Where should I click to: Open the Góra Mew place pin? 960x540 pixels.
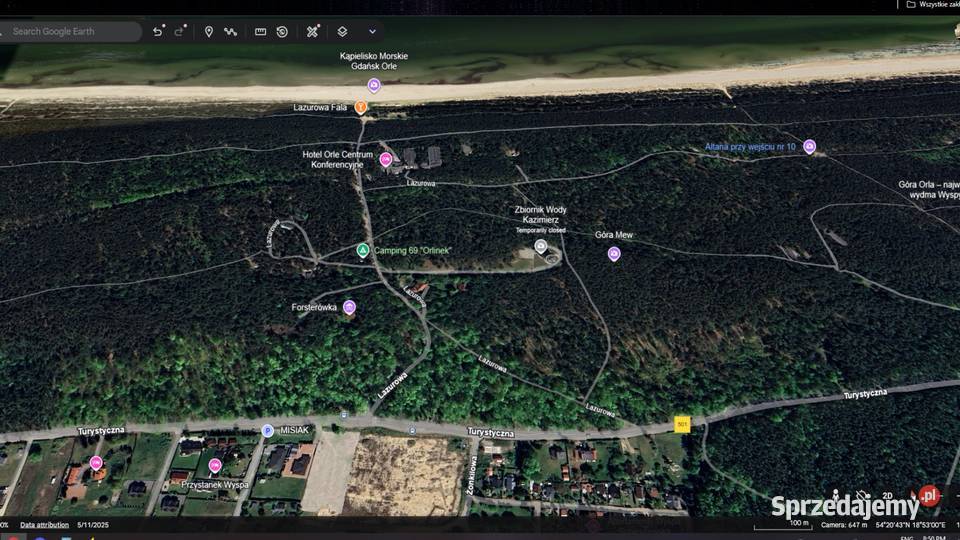614,253
